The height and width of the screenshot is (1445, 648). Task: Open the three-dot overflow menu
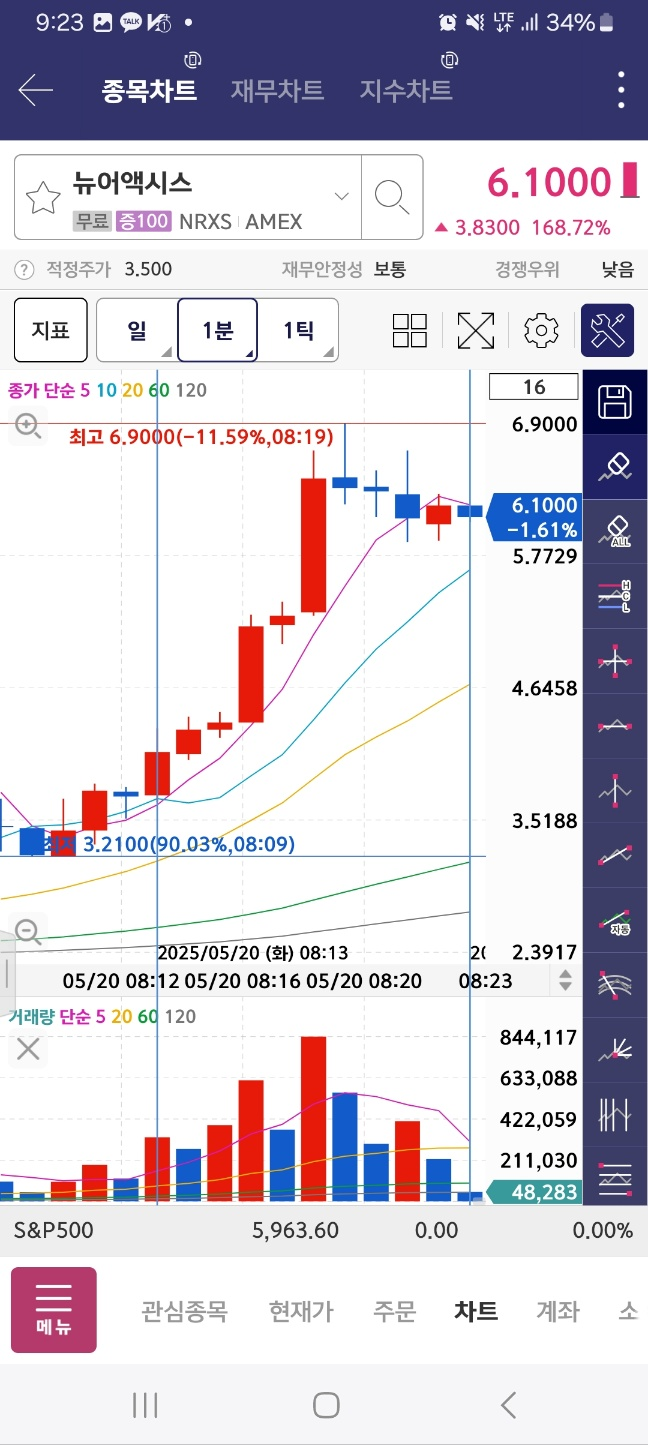tap(621, 90)
